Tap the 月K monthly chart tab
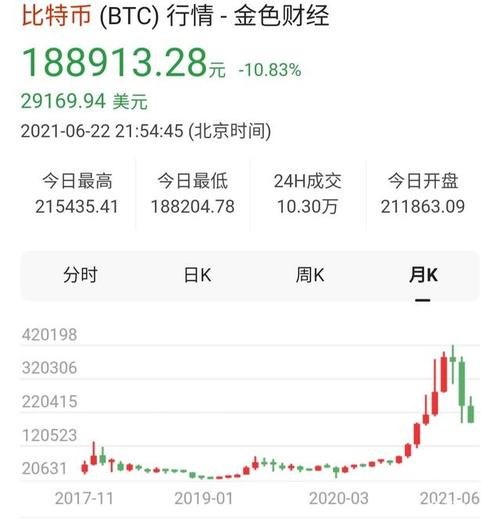Viewport: 500px width, 521px height. (423, 275)
